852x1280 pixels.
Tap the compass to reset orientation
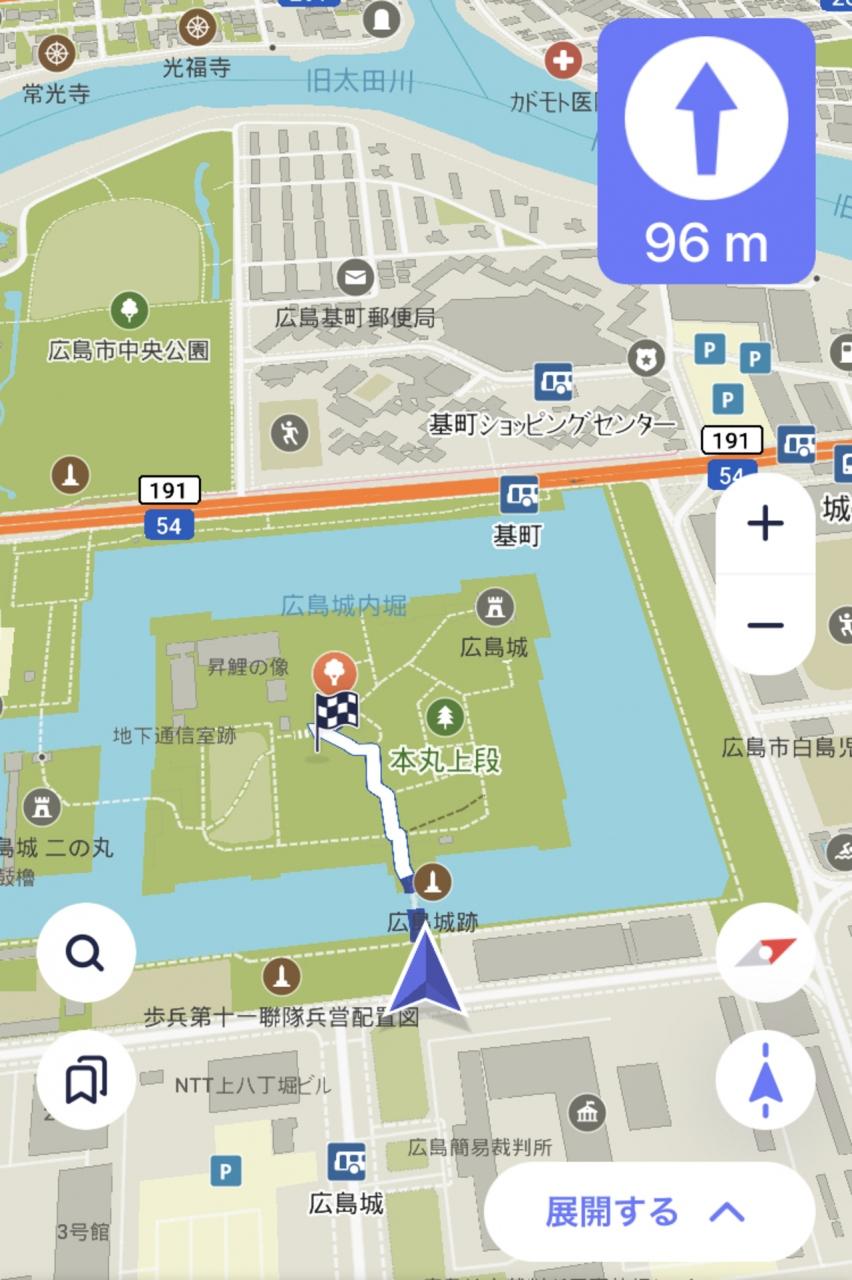(765, 953)
